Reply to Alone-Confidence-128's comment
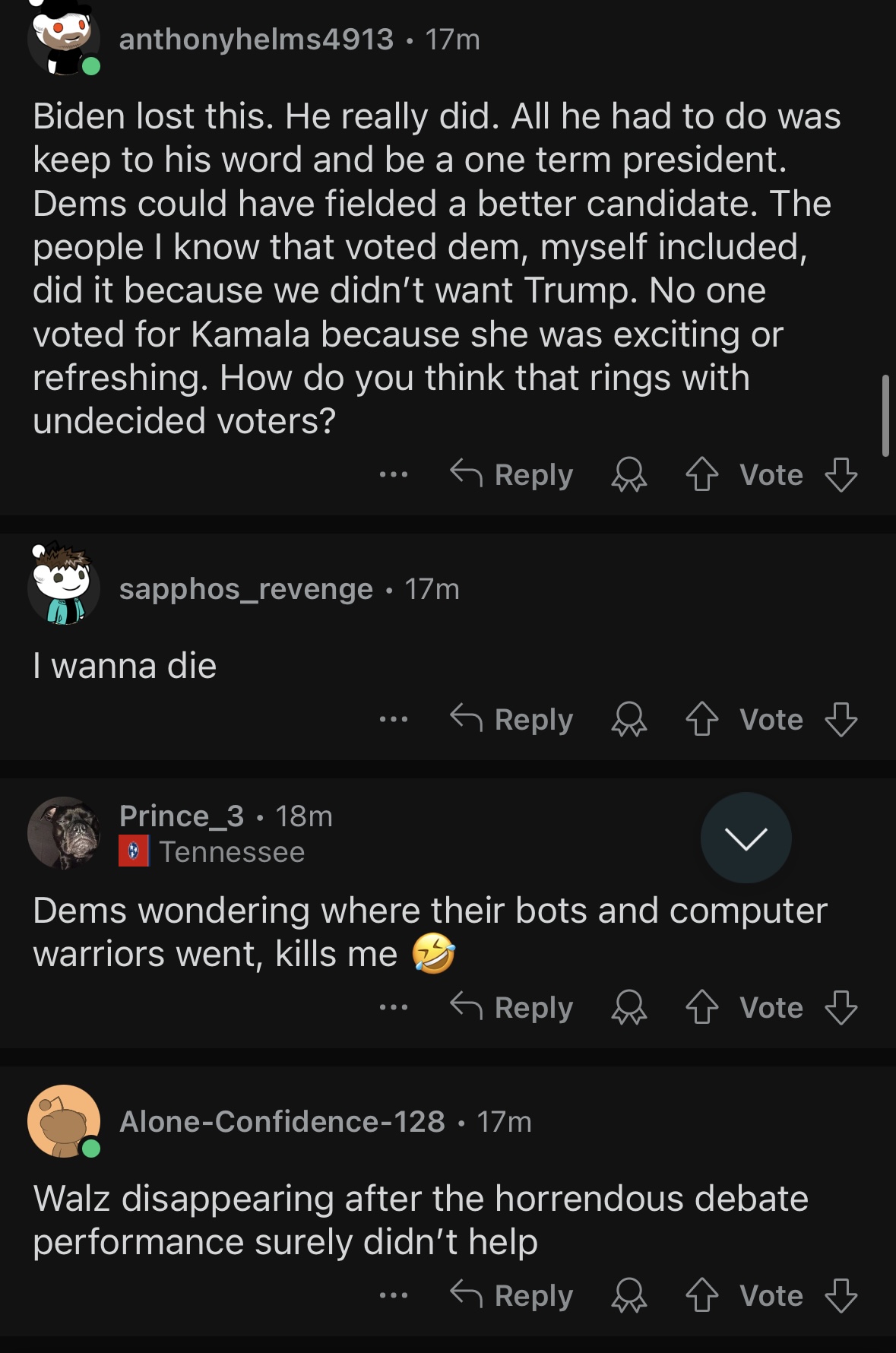The height and width of the screenshot is (1353, 896). (511, 1295)
